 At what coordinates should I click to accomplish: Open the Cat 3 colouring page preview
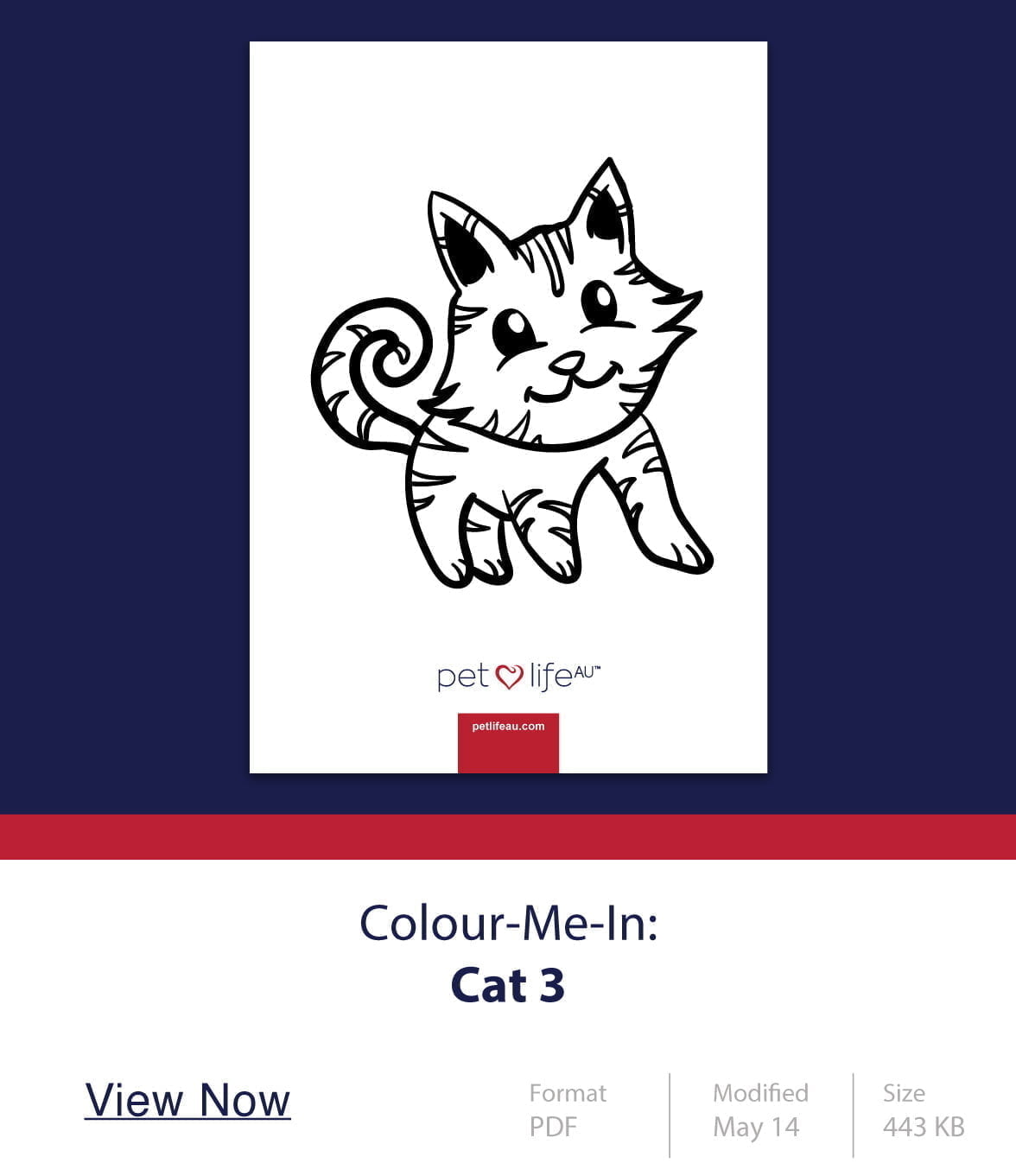click(508, 407)
